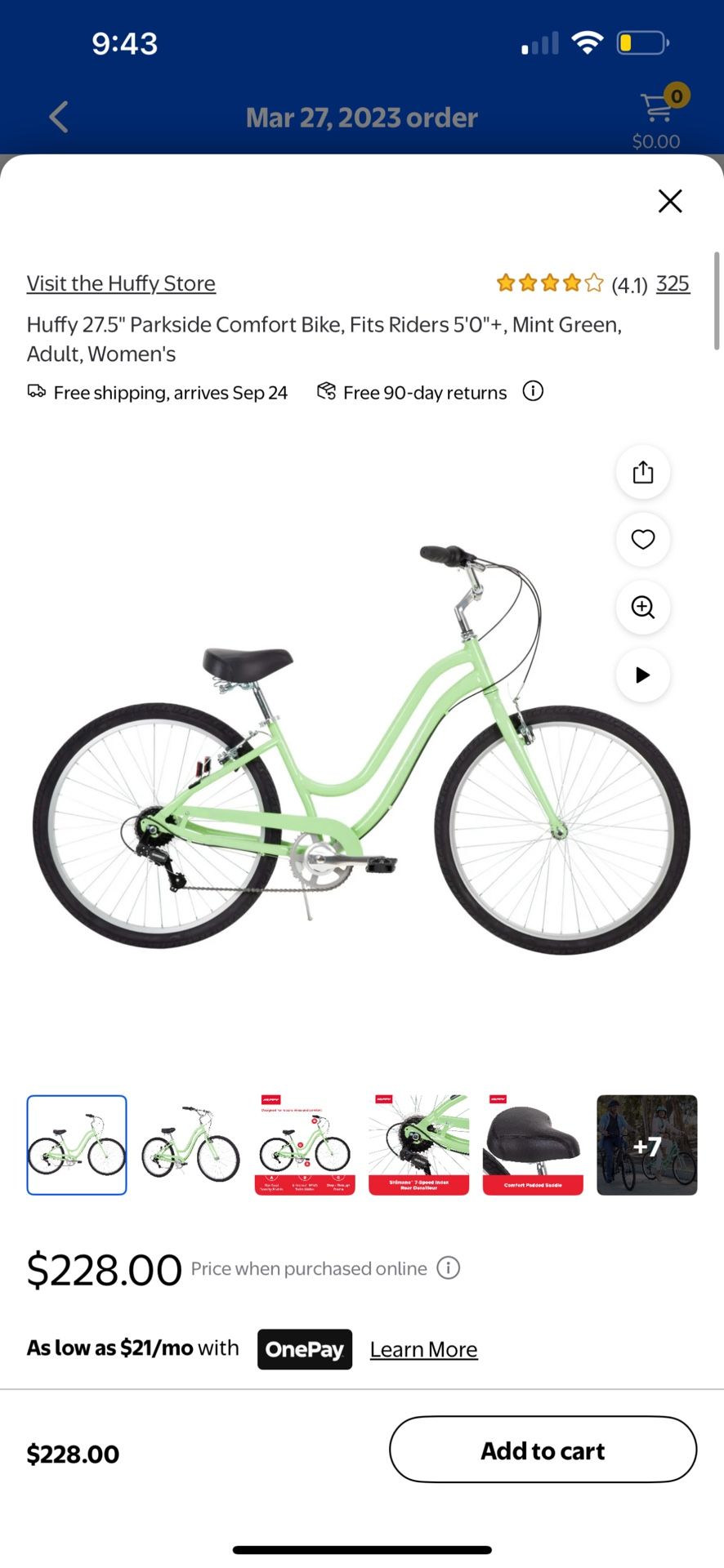724x1568 pixels.
Task: Open the Mar 27, 2023 order title
Action: [x=361, y=117]
